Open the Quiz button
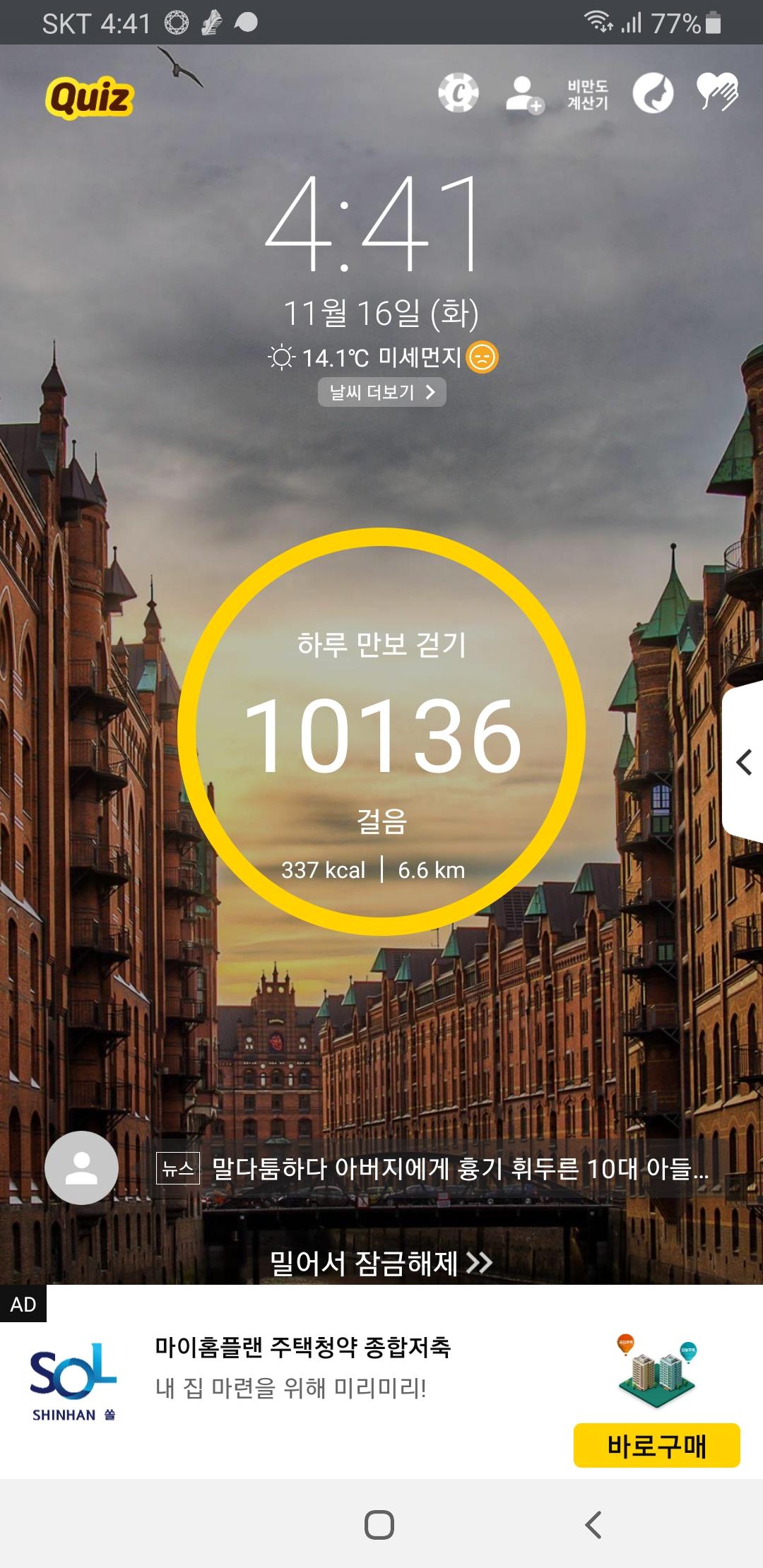 tap(90, 97)
